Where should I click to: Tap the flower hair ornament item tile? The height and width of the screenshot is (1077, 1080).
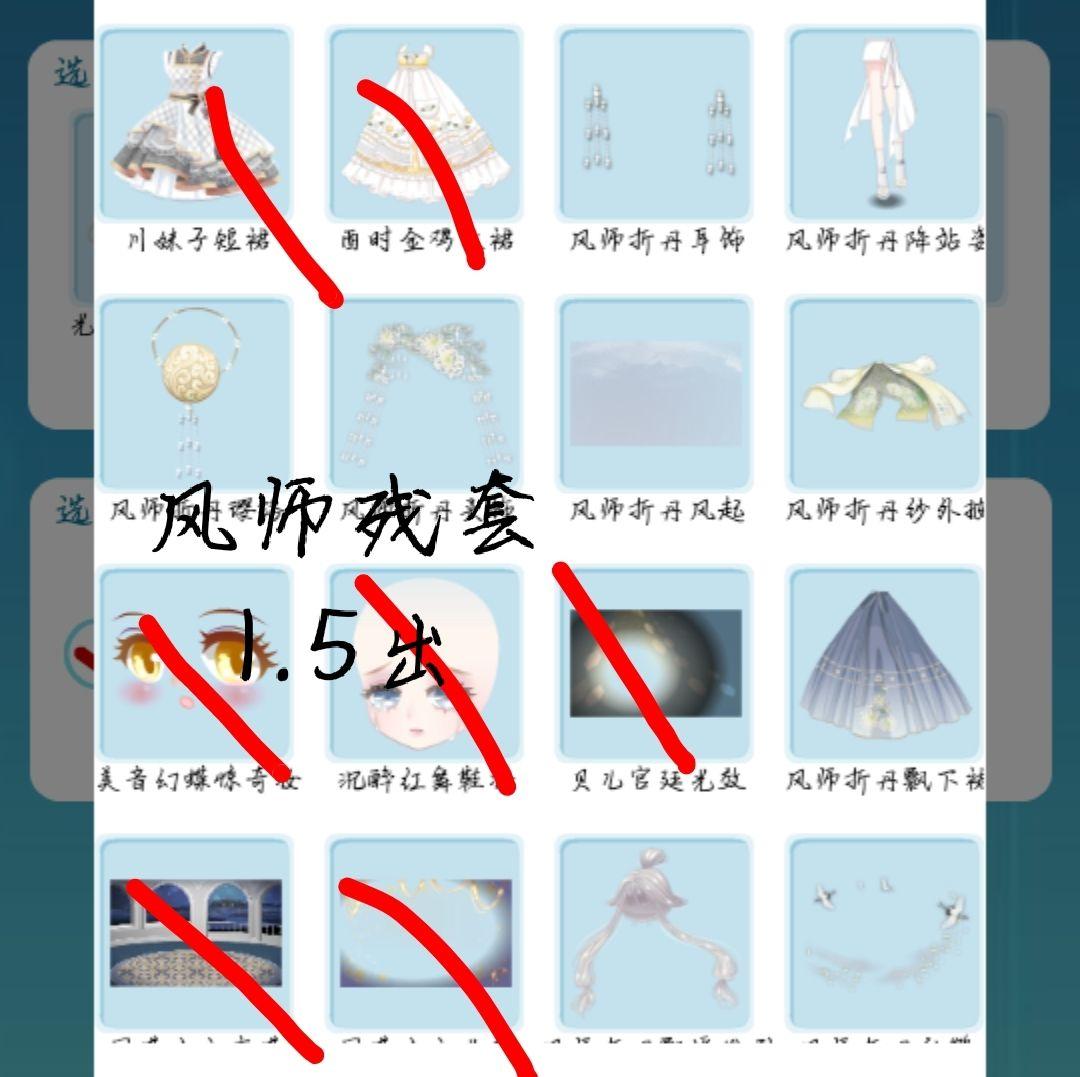coord(426,393)
